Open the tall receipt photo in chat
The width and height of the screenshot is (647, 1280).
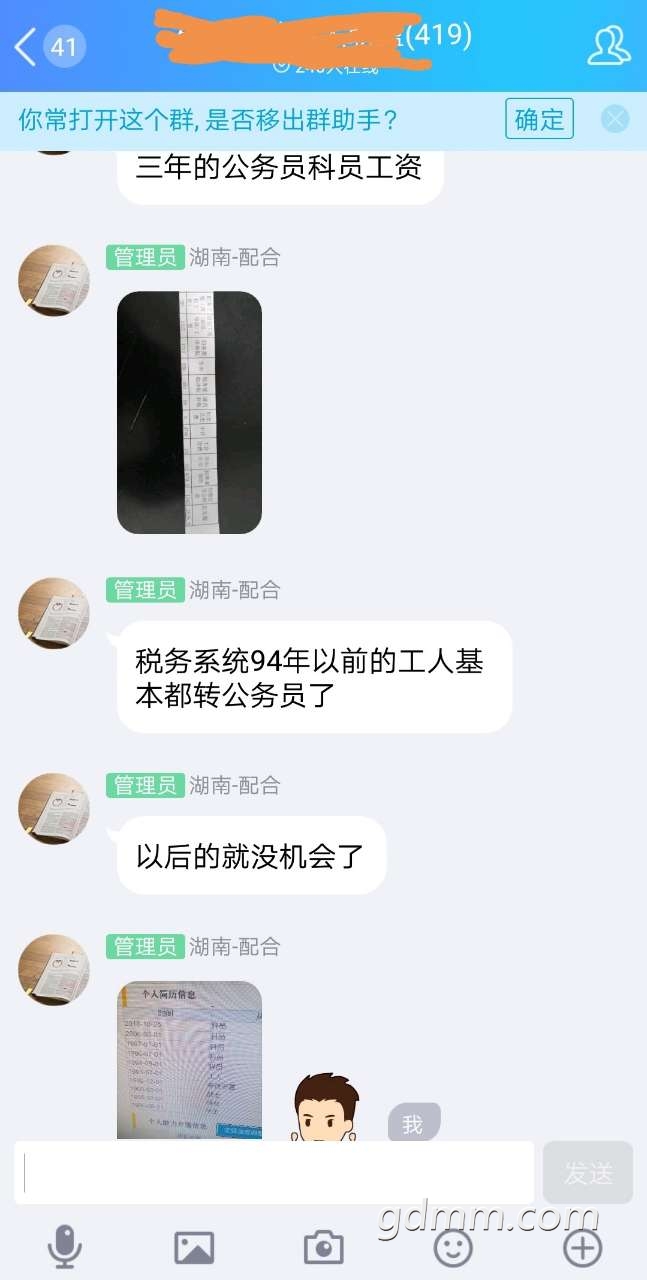(189, 412)
